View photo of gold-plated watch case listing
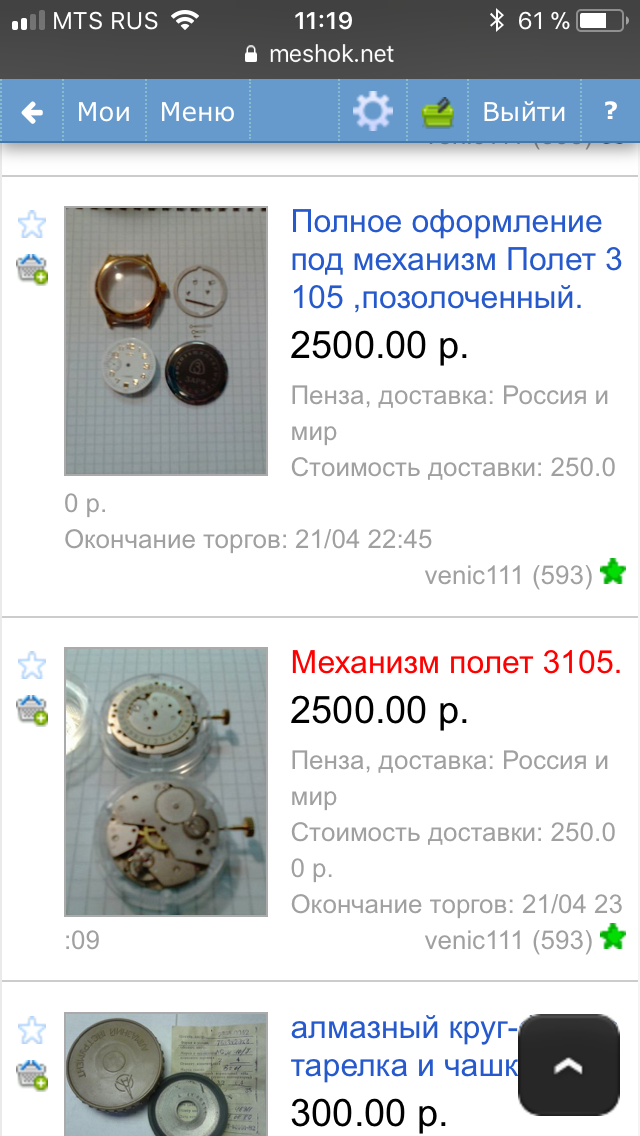Screen dimensions: 640x1136 (166, 340)
